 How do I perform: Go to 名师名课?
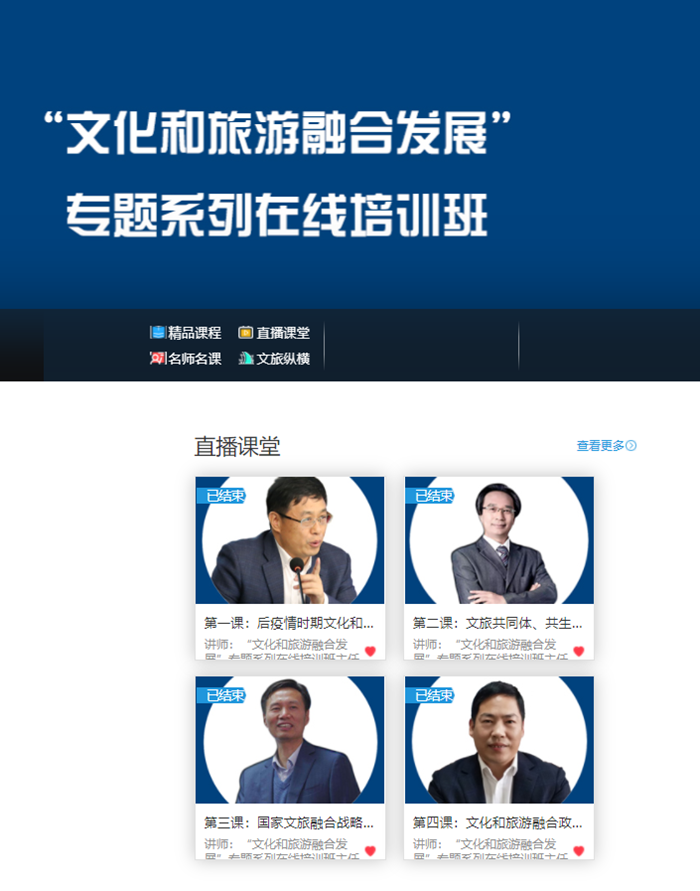pos(186,358)
